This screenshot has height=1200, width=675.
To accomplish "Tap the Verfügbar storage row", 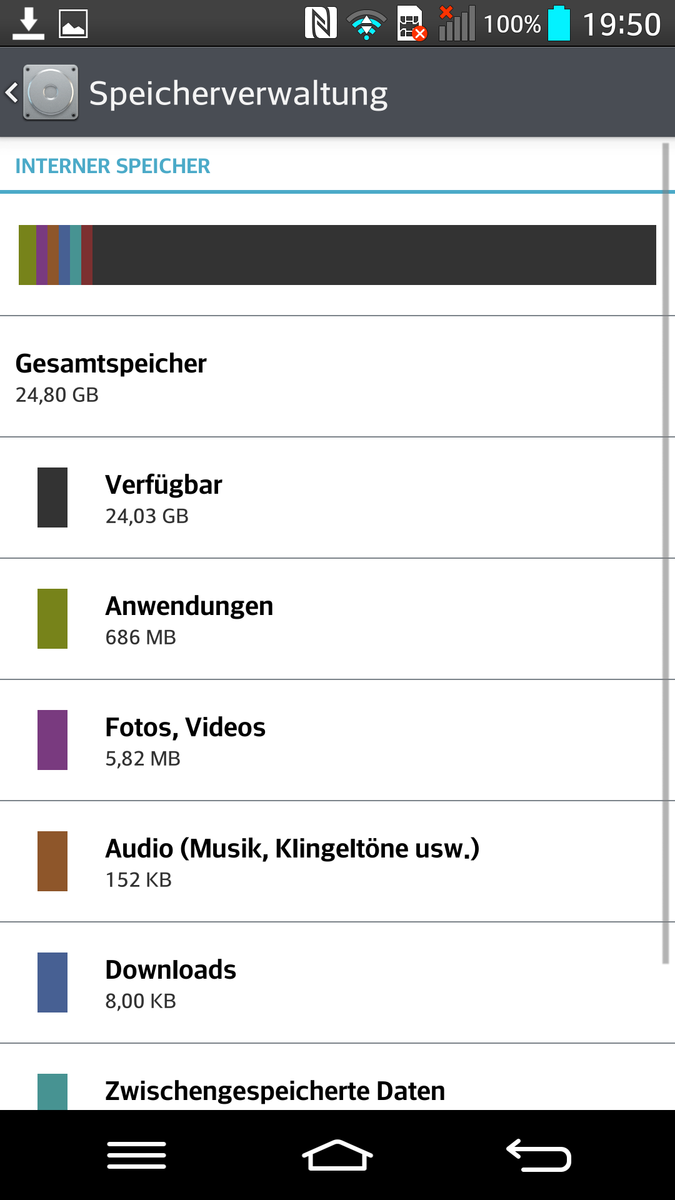I will [x=337, y=498].
